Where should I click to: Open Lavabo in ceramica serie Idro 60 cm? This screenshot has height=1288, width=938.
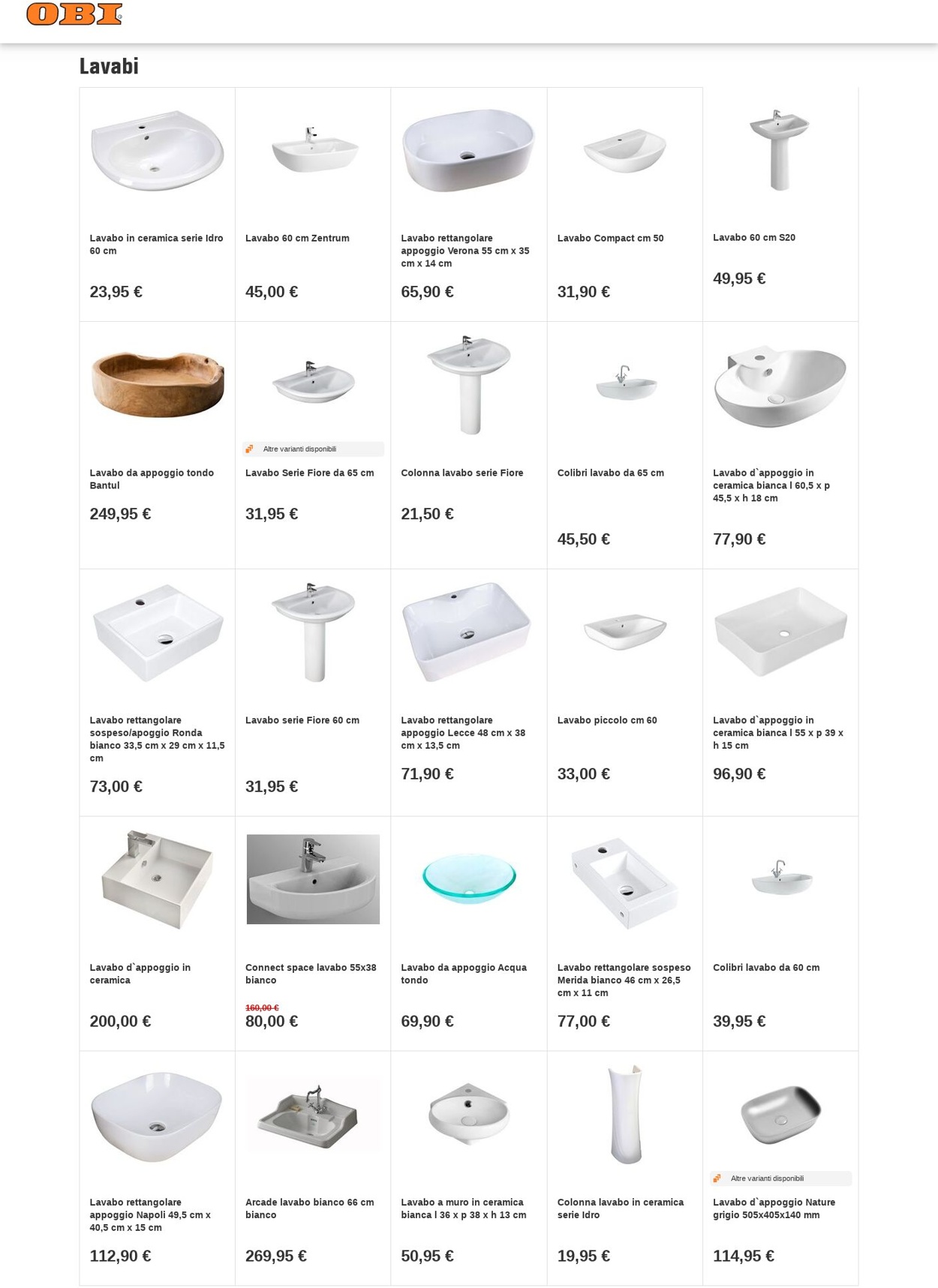coord(157,243)
